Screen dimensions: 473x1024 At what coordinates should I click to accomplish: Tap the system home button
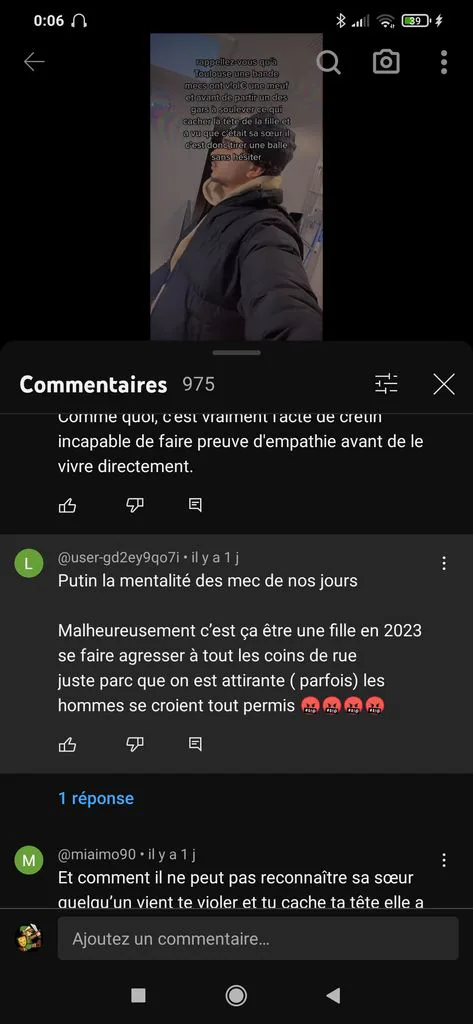coord(236,995)
